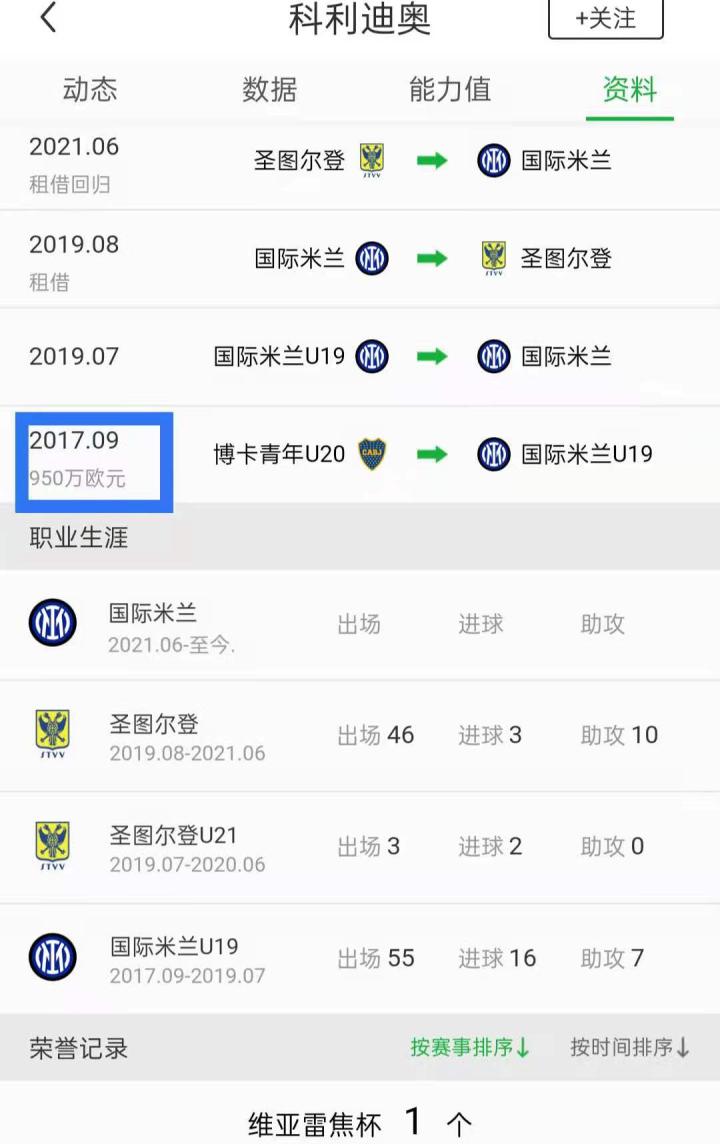Screen dimensions: 720x1144
Task: Sort honors by 按时间排序
Action: (630, 1048)
